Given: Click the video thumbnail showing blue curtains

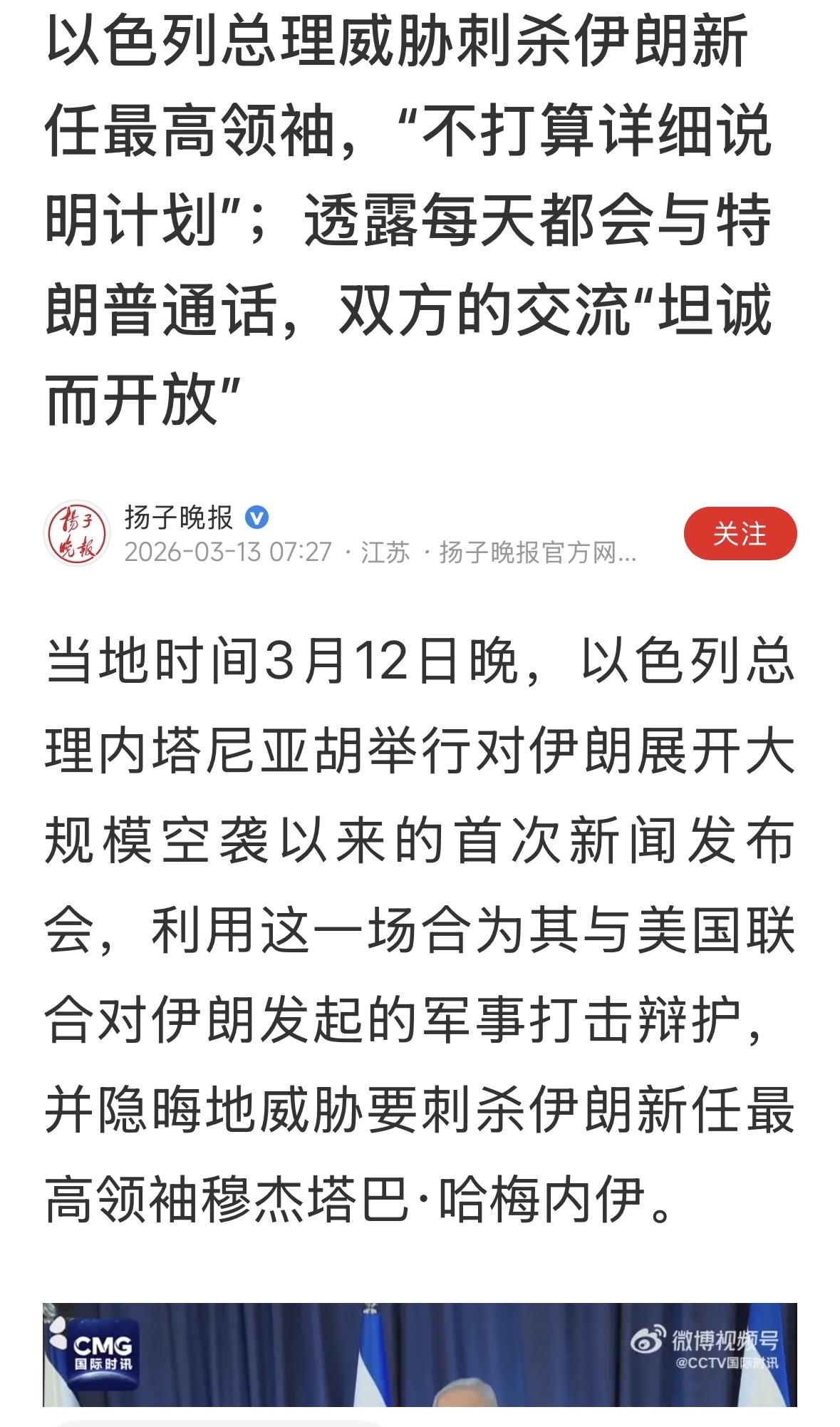Looking at the screenshot, I should click(420, 1354).
